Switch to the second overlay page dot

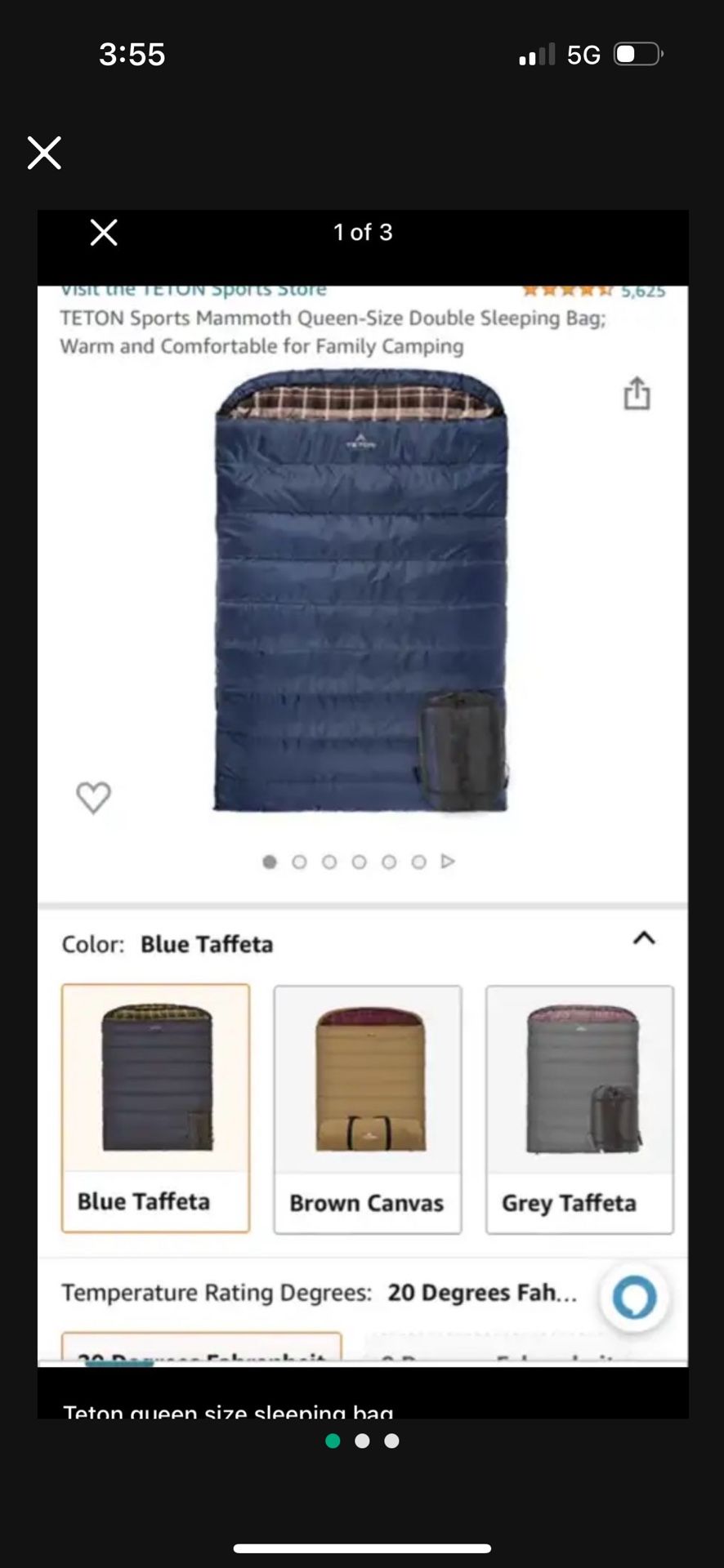pos(362,1441)
